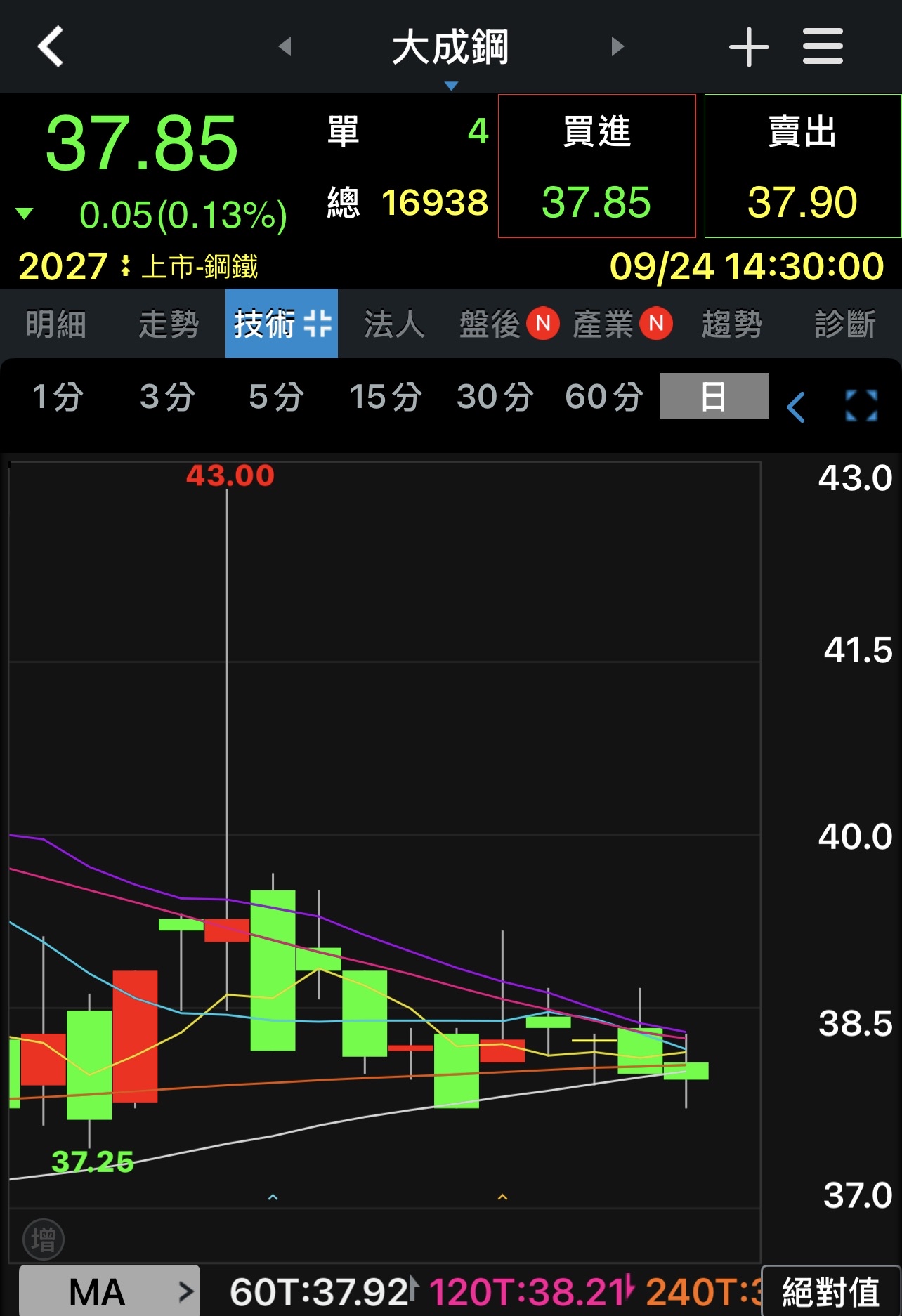Switch to the next stock with right triangle
This screenshot has width=902, height=1316.
tap(617, 47)
